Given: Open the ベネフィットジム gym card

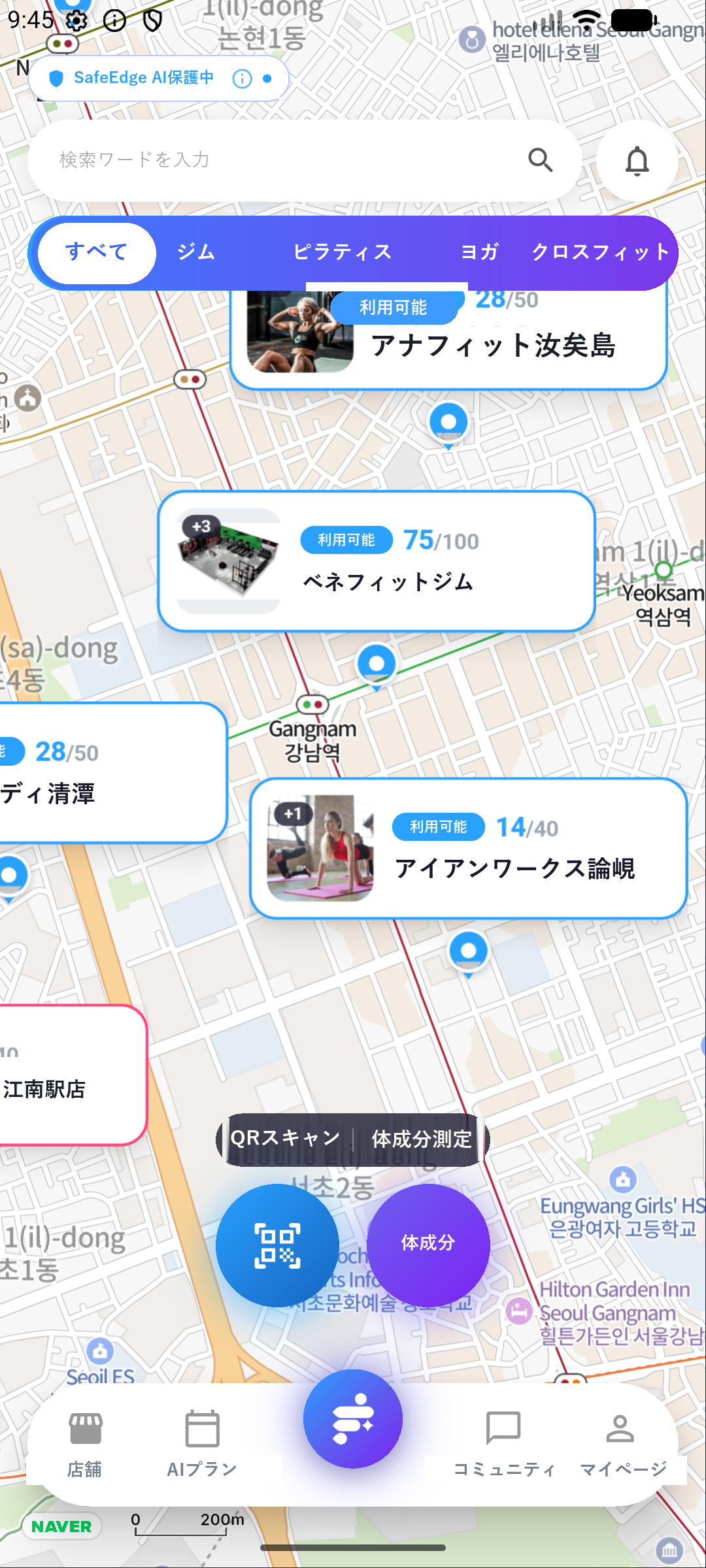Looking at the screenshot, I should [377, 561].
